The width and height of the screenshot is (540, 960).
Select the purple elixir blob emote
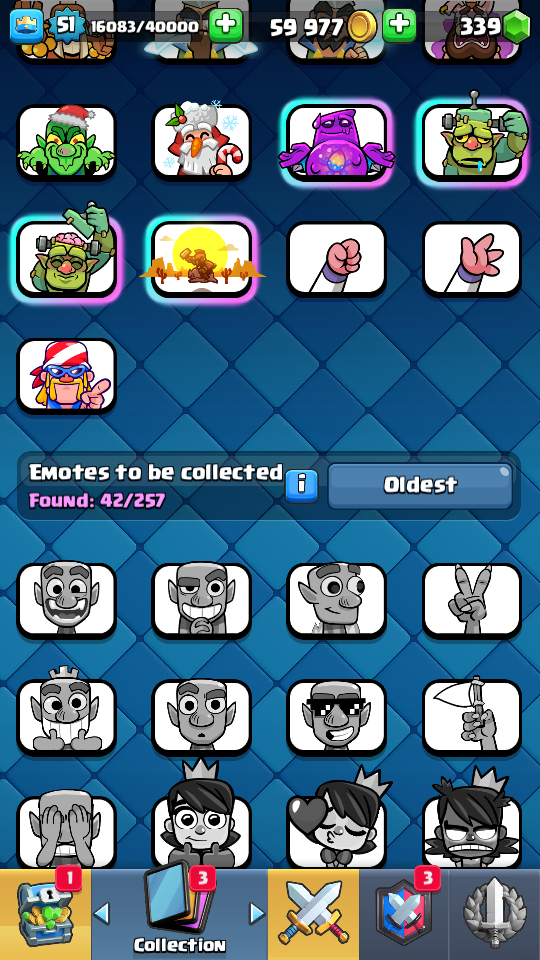click(x=337, y=143)
